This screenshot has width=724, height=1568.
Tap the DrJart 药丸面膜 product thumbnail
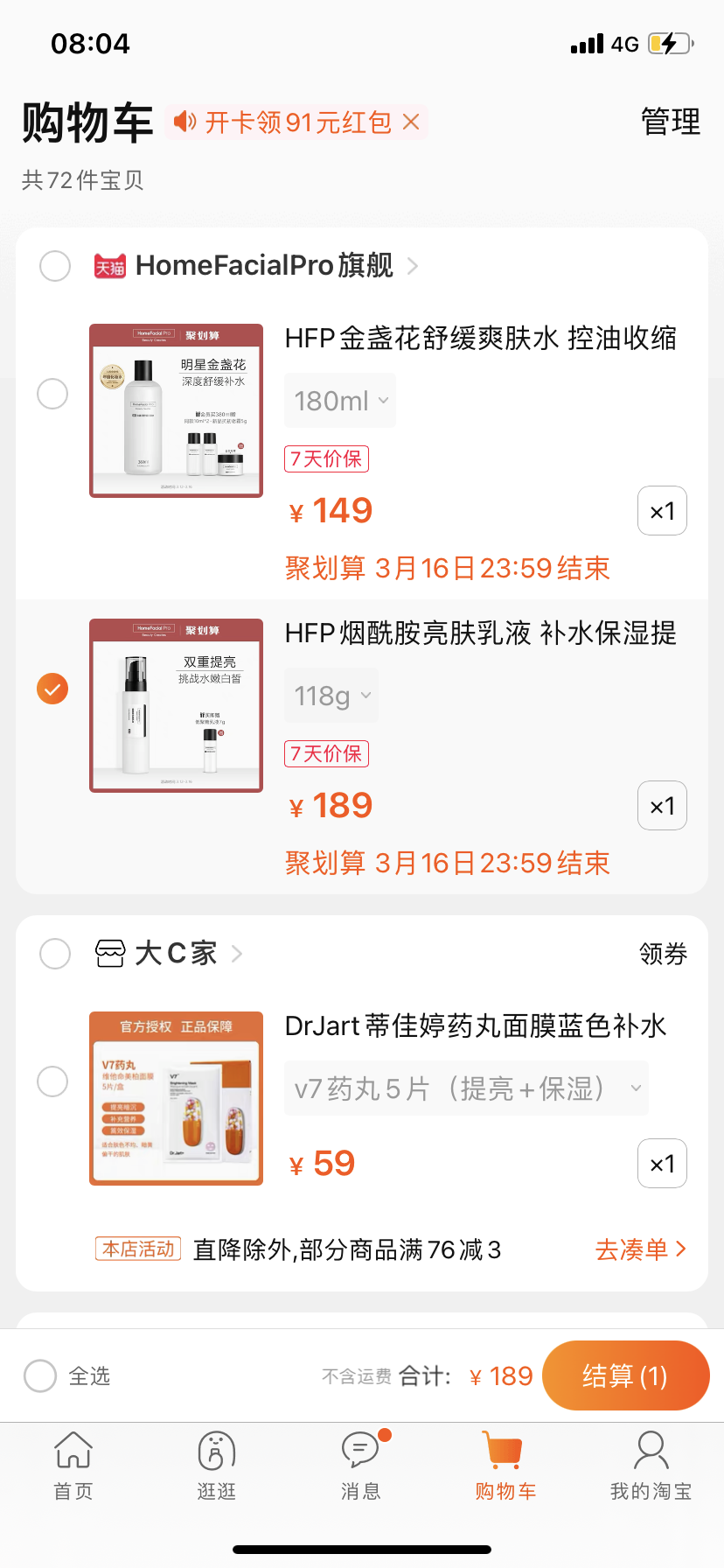175,1098
